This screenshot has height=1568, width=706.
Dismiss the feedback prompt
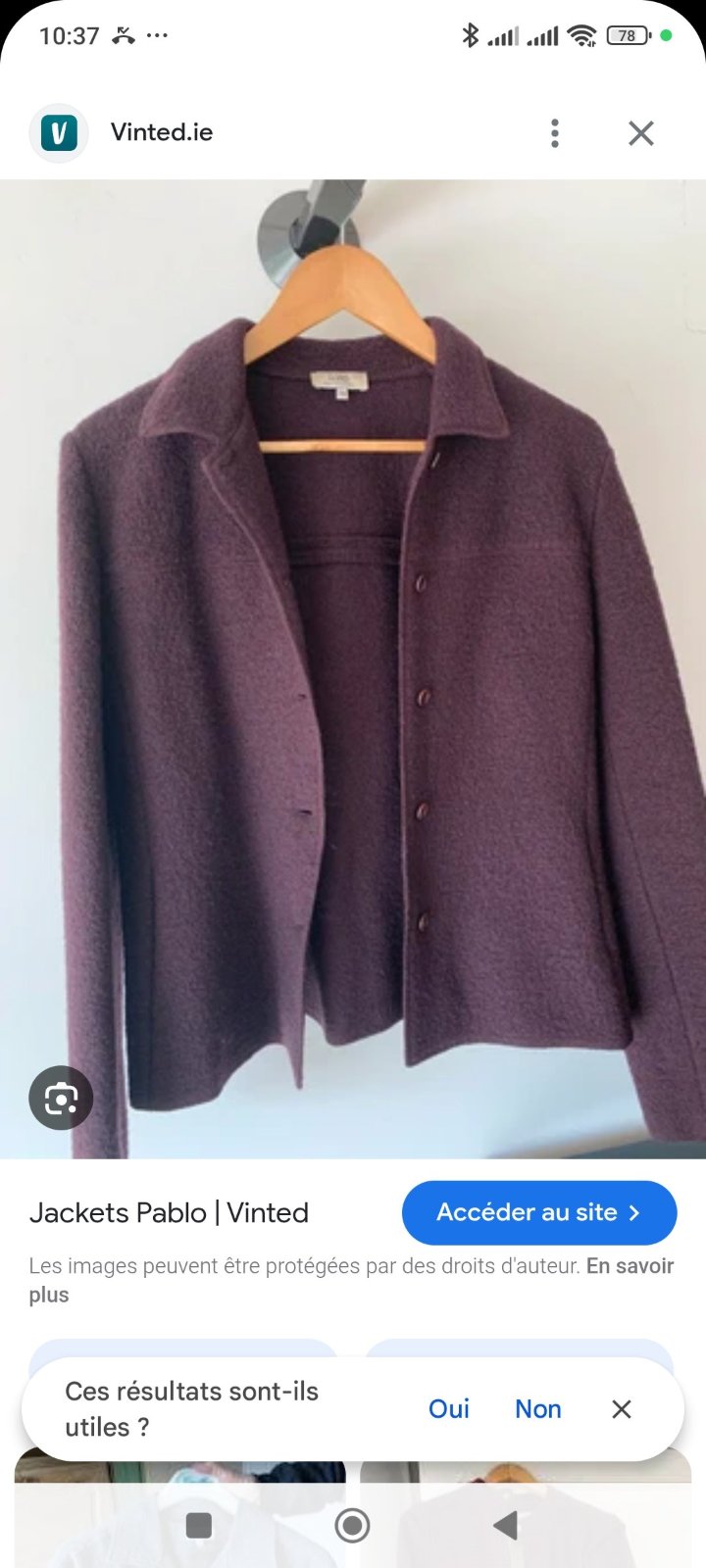(x=622, y=1408)
